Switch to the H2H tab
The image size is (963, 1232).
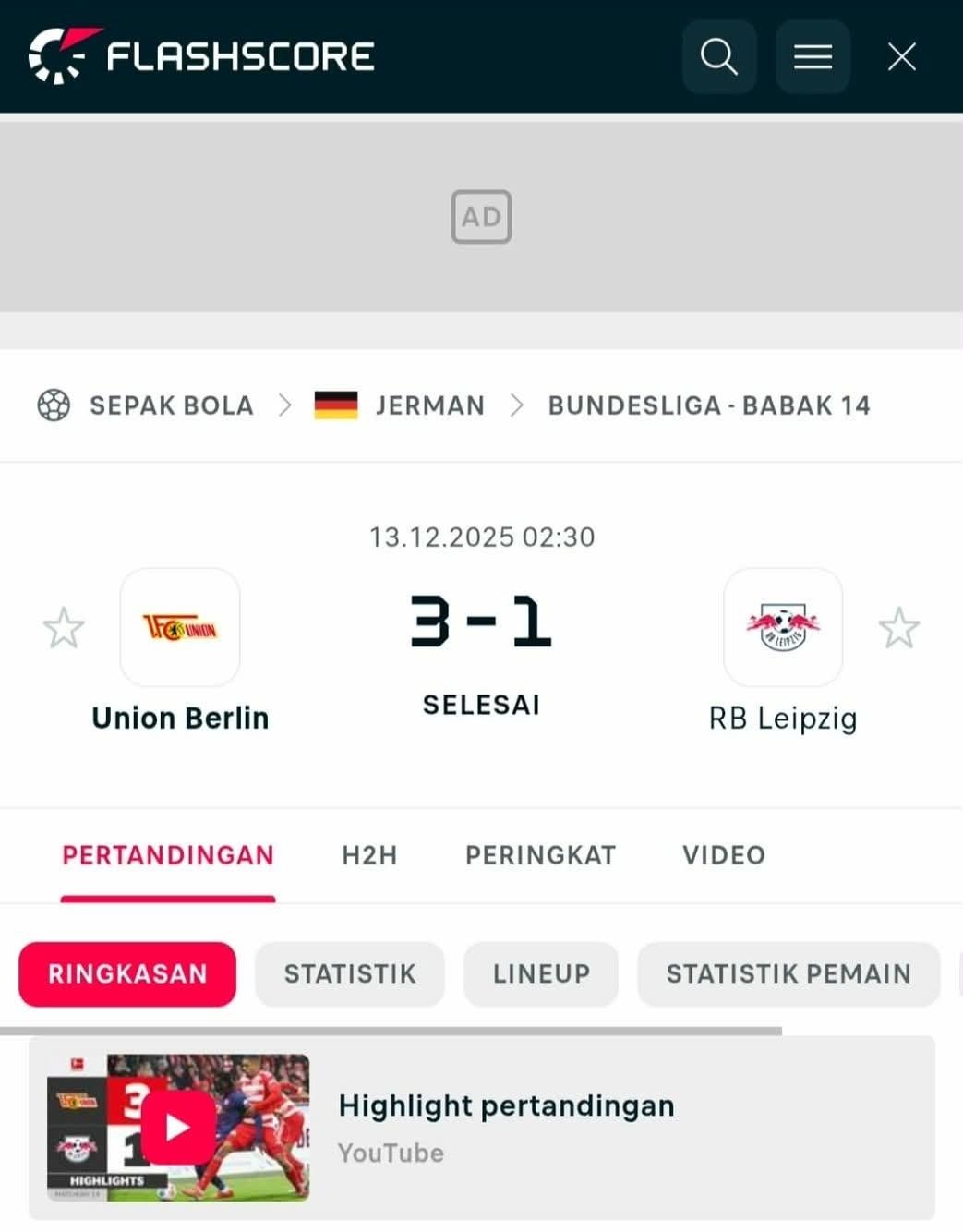[369, 855]
